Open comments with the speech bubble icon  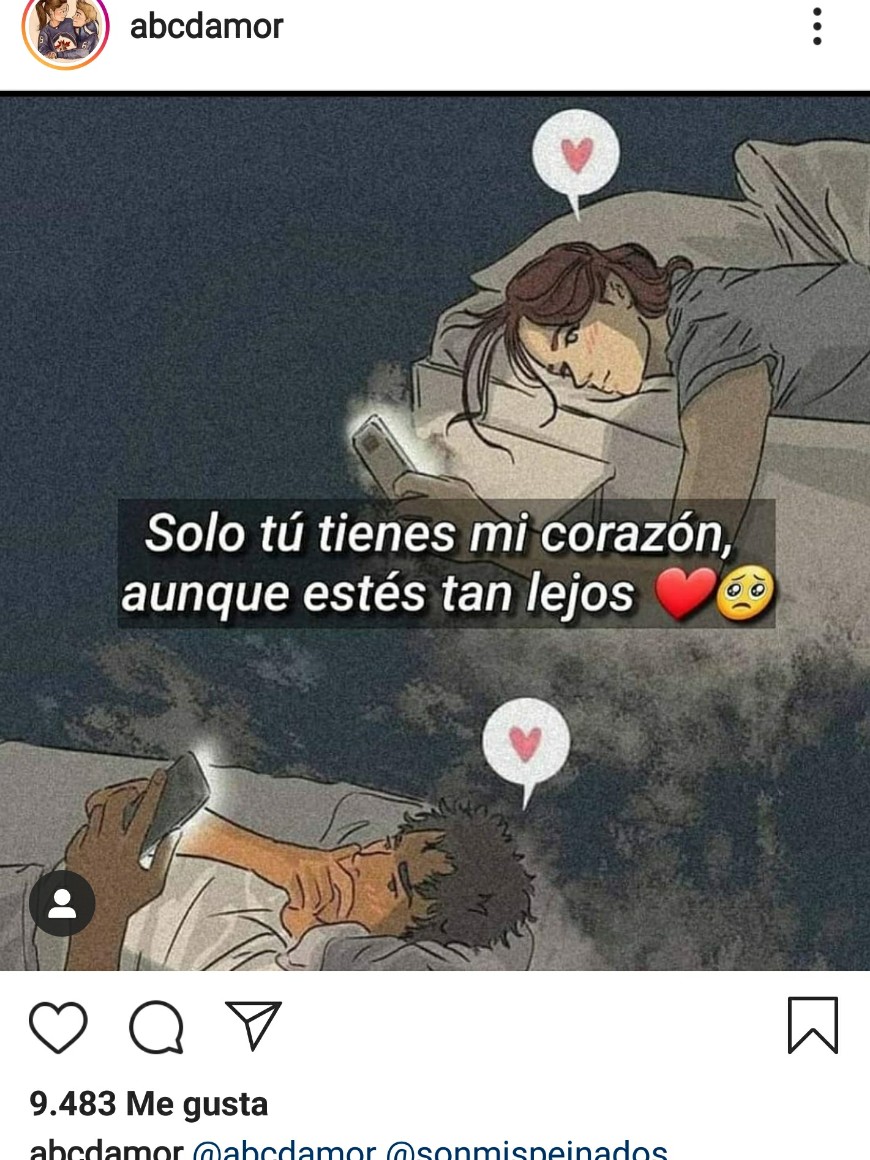(157, 1027)
